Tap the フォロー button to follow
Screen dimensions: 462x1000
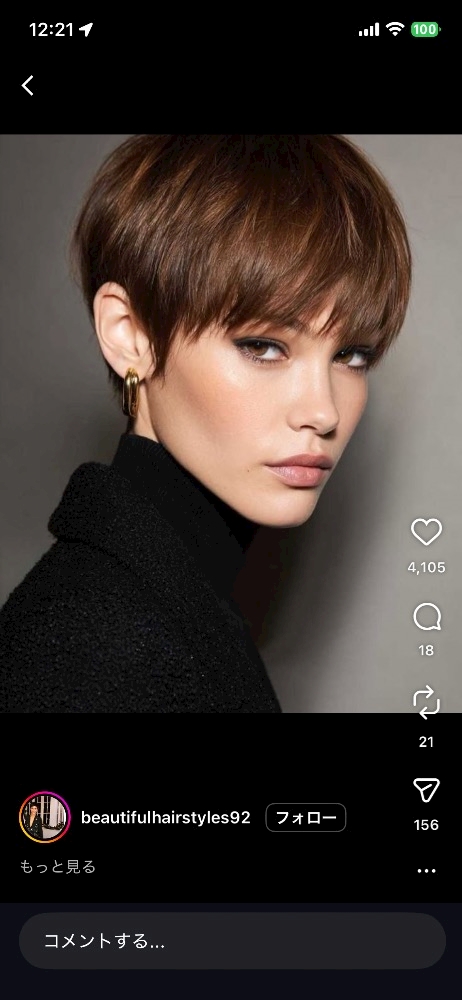[x=306, y=818]
